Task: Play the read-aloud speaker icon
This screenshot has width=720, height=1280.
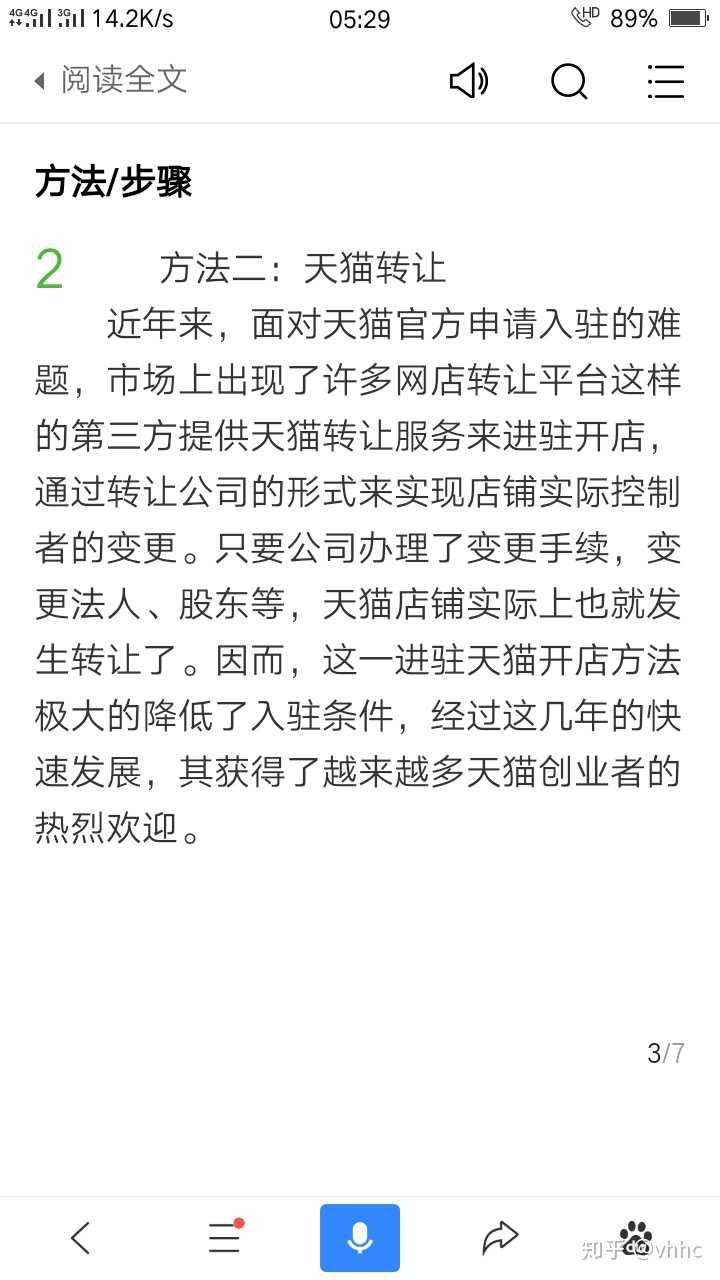Action: [468, 81]
